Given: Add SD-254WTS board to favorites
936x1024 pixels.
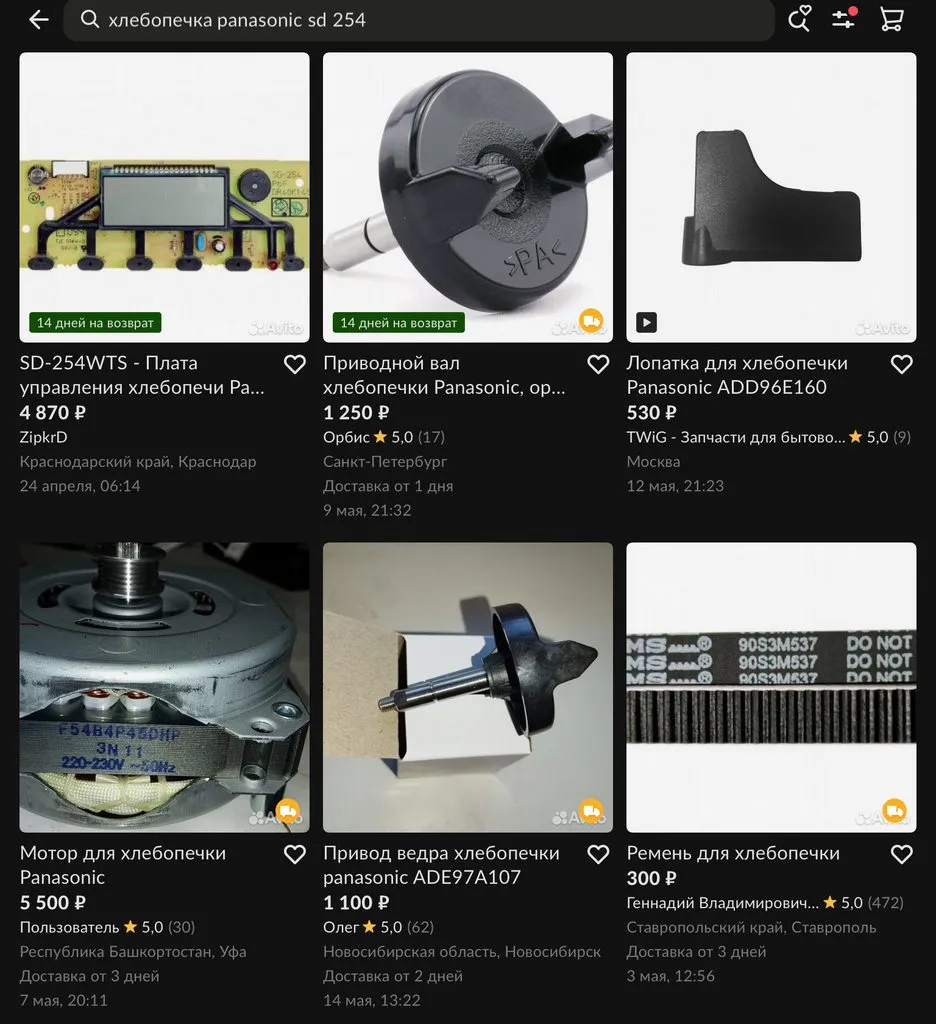Looking at the screenshot, I should tap(294, 365).
